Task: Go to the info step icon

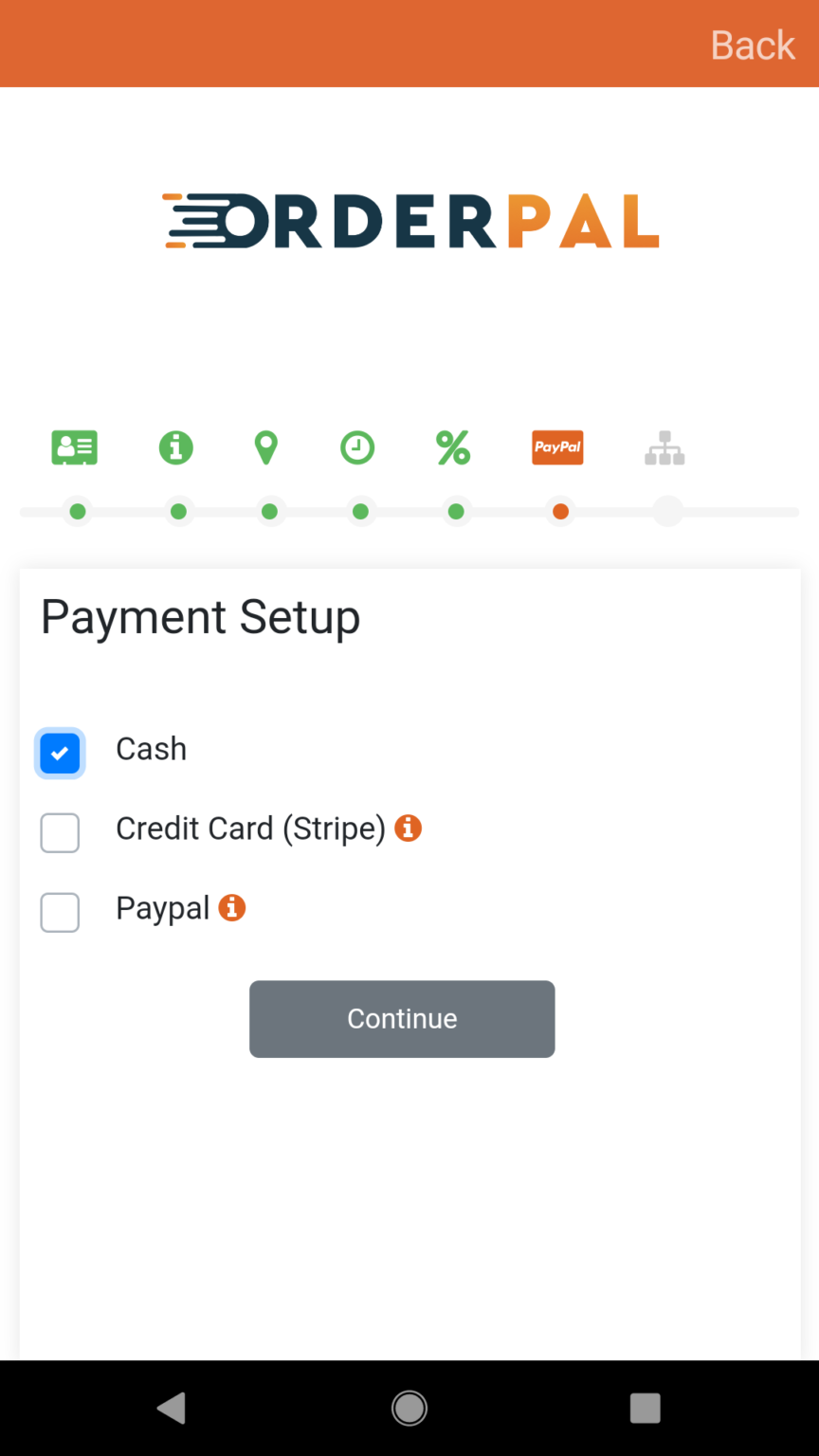Action: (176, 447)
